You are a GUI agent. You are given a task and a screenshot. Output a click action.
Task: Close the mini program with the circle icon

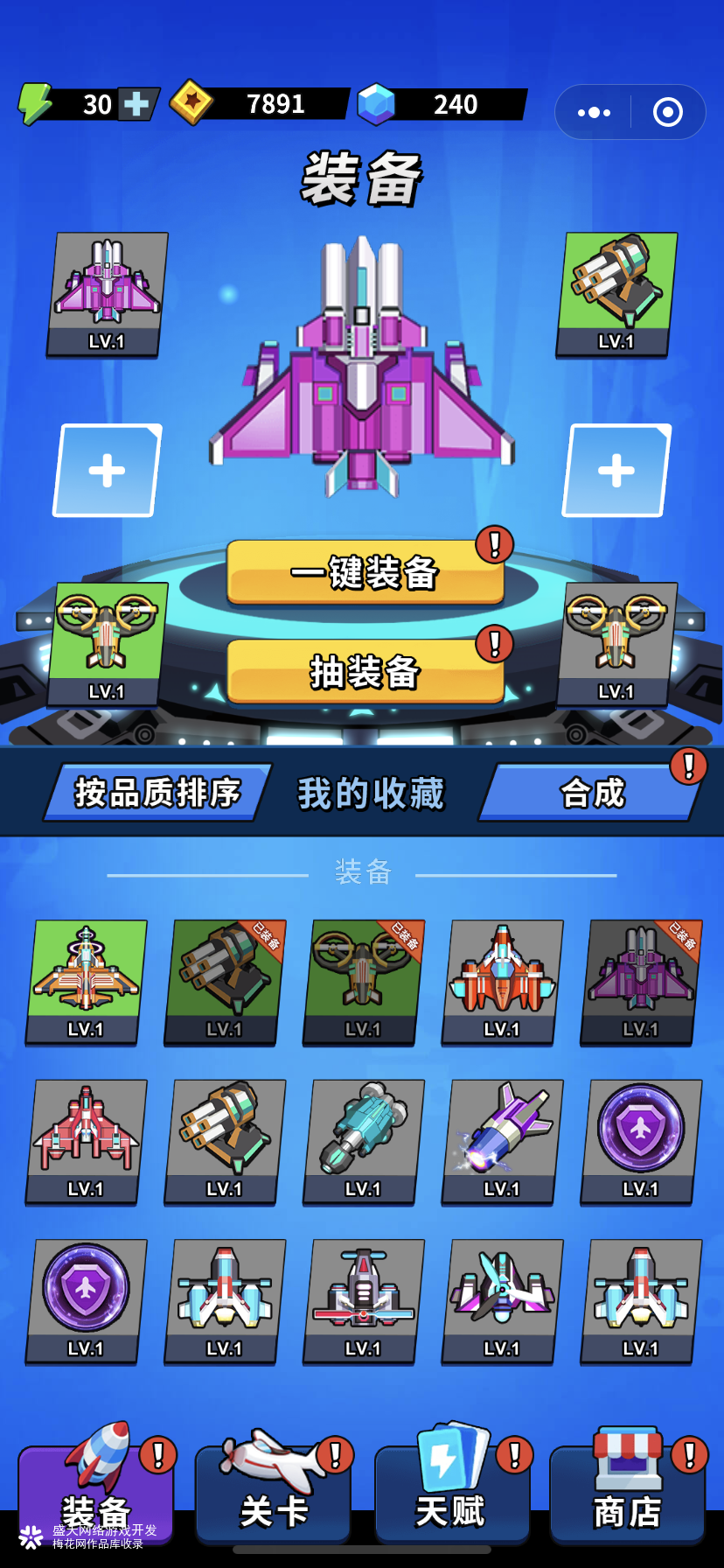tap(668, 112)
